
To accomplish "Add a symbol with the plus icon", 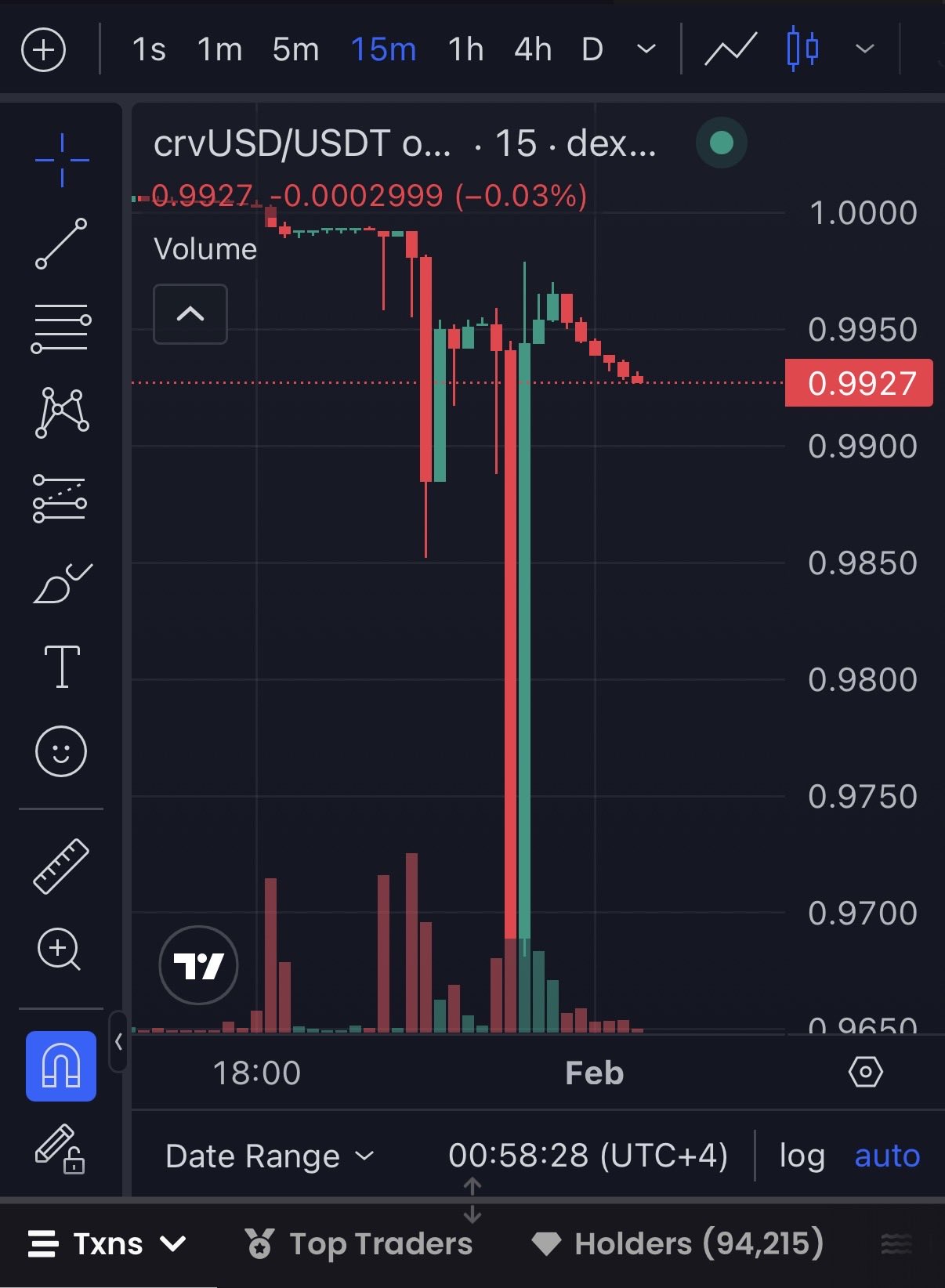I will pos(43,50).
